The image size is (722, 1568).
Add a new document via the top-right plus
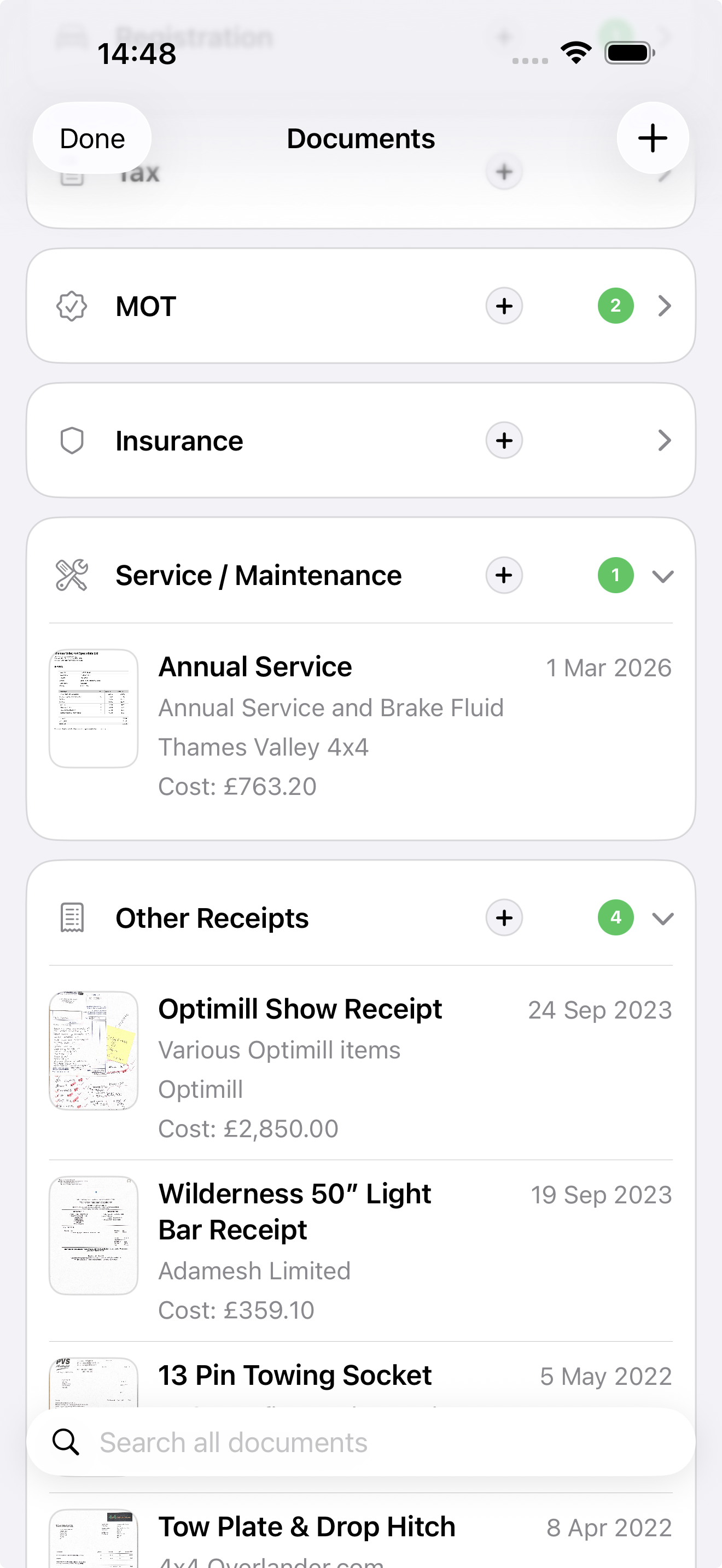(652, 138)
